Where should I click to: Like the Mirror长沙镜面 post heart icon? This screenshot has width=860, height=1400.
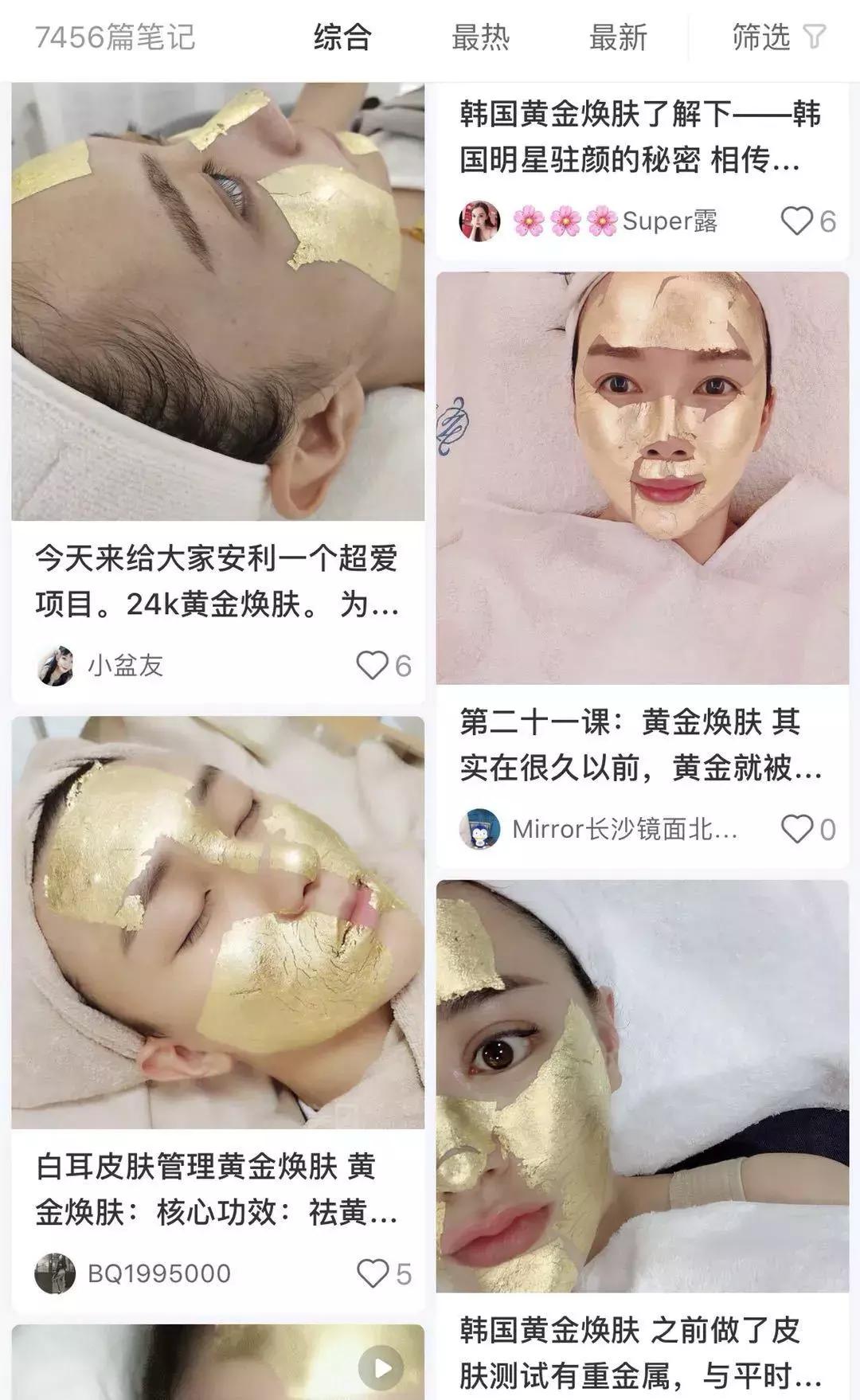tap(797, 828)
